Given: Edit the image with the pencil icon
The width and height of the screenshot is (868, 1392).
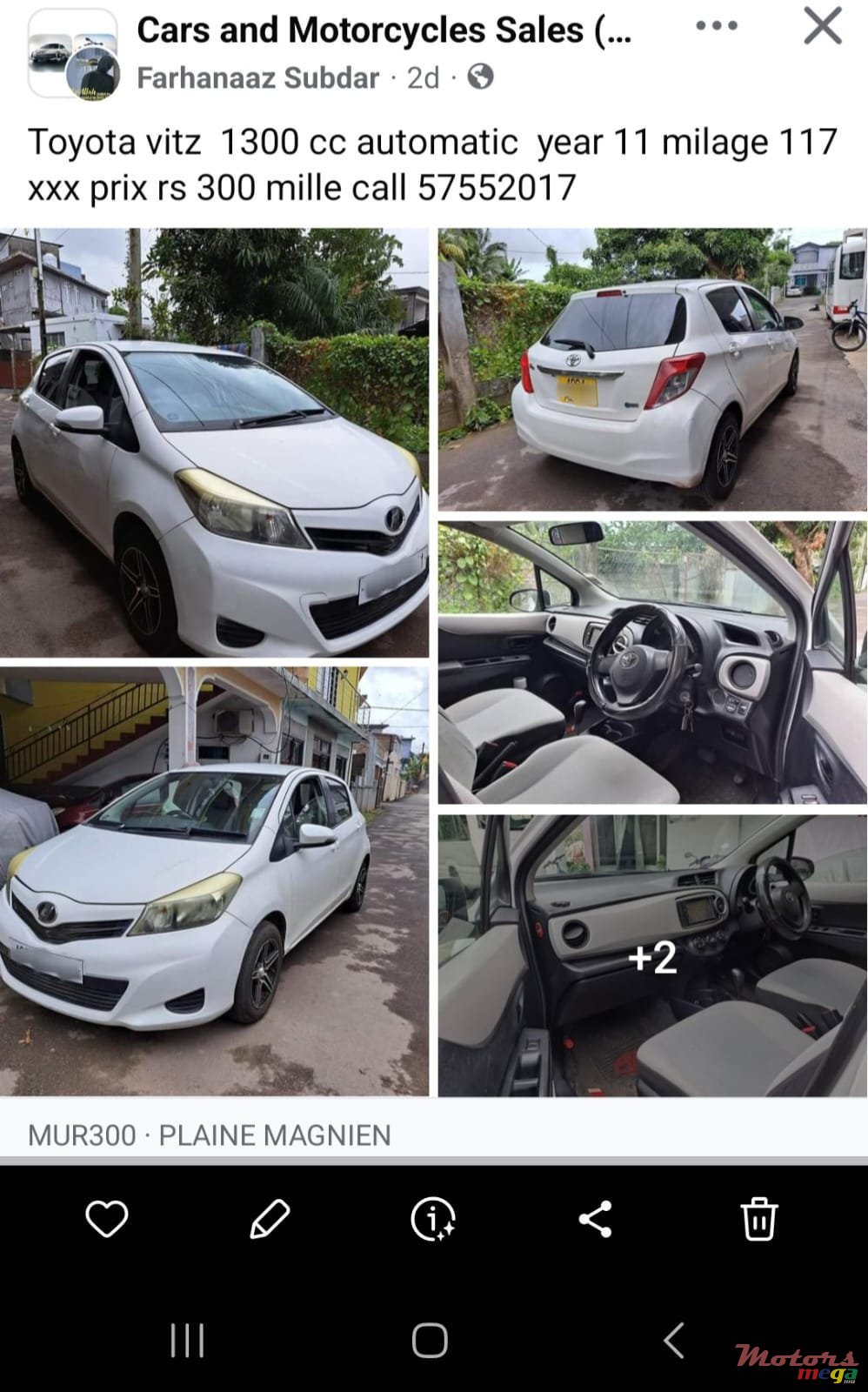Looking at the screenshot, I should (270, 1218).
